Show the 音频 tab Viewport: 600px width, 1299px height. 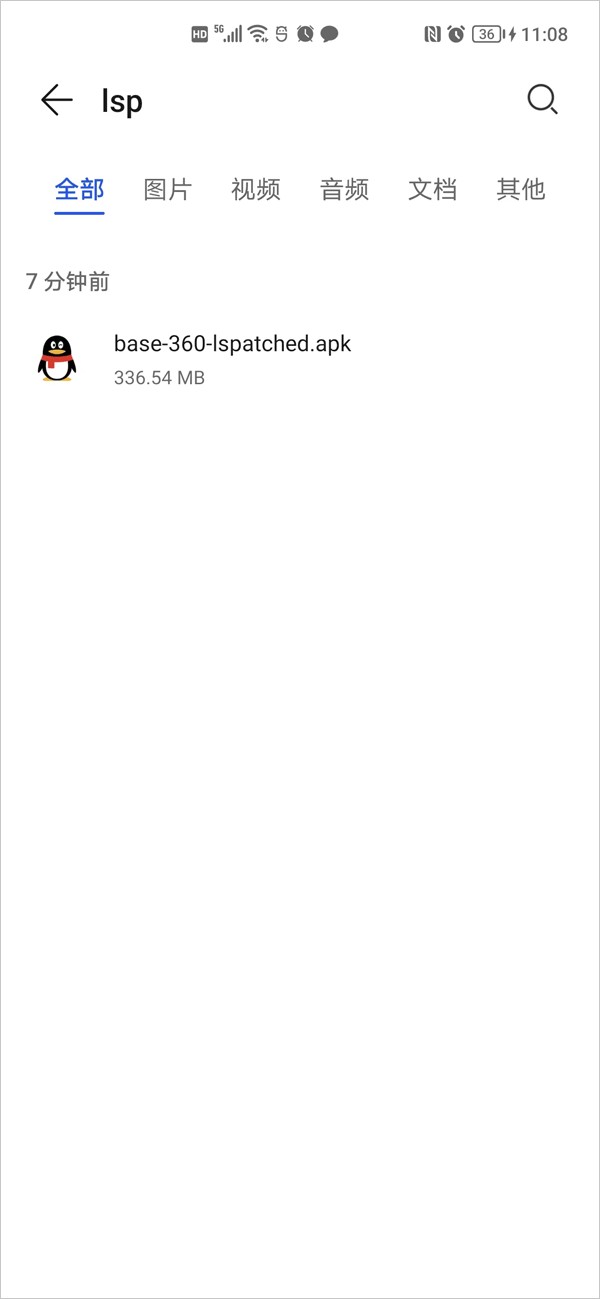tap(344, 189)
